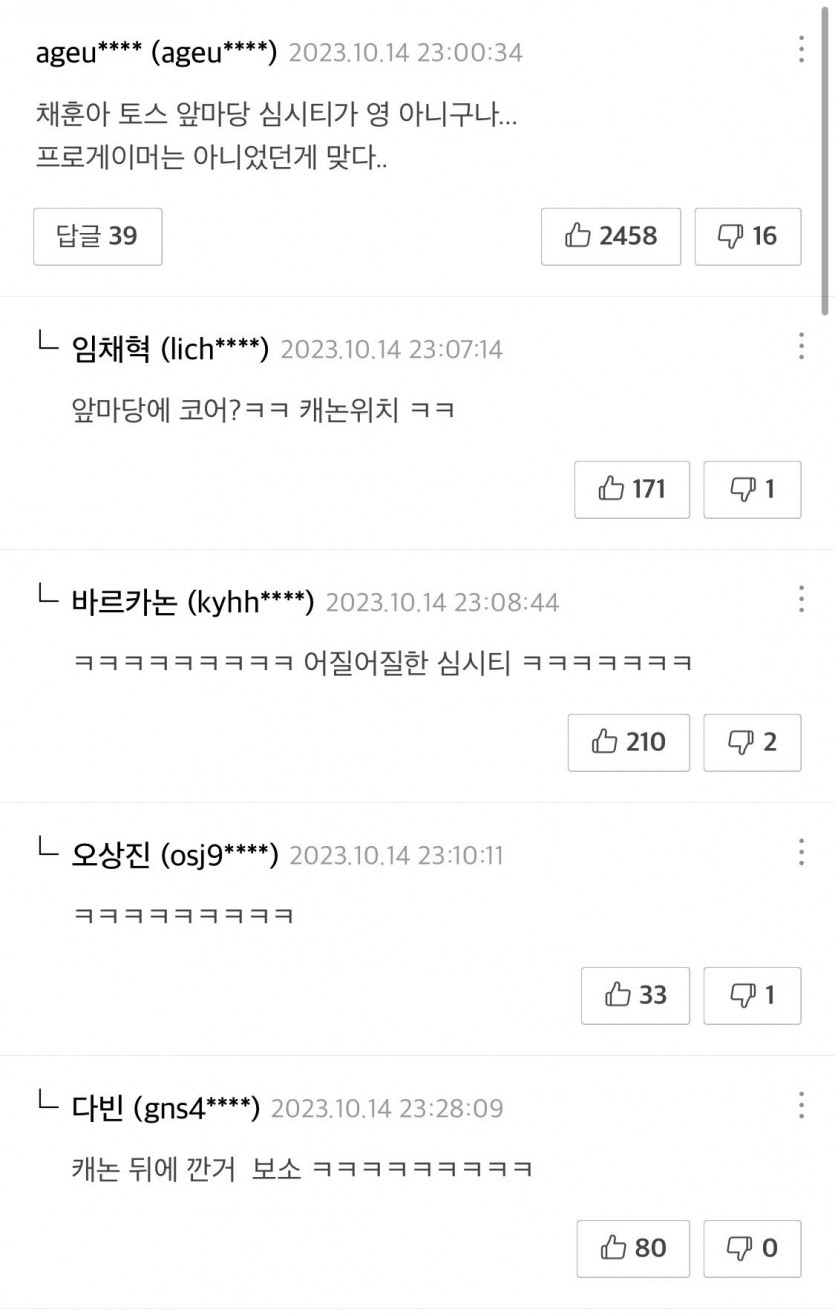This screenshot has width=835, height=1315.
Task: Dislike 임채혁's reply
Action: [x=752, y=489]
